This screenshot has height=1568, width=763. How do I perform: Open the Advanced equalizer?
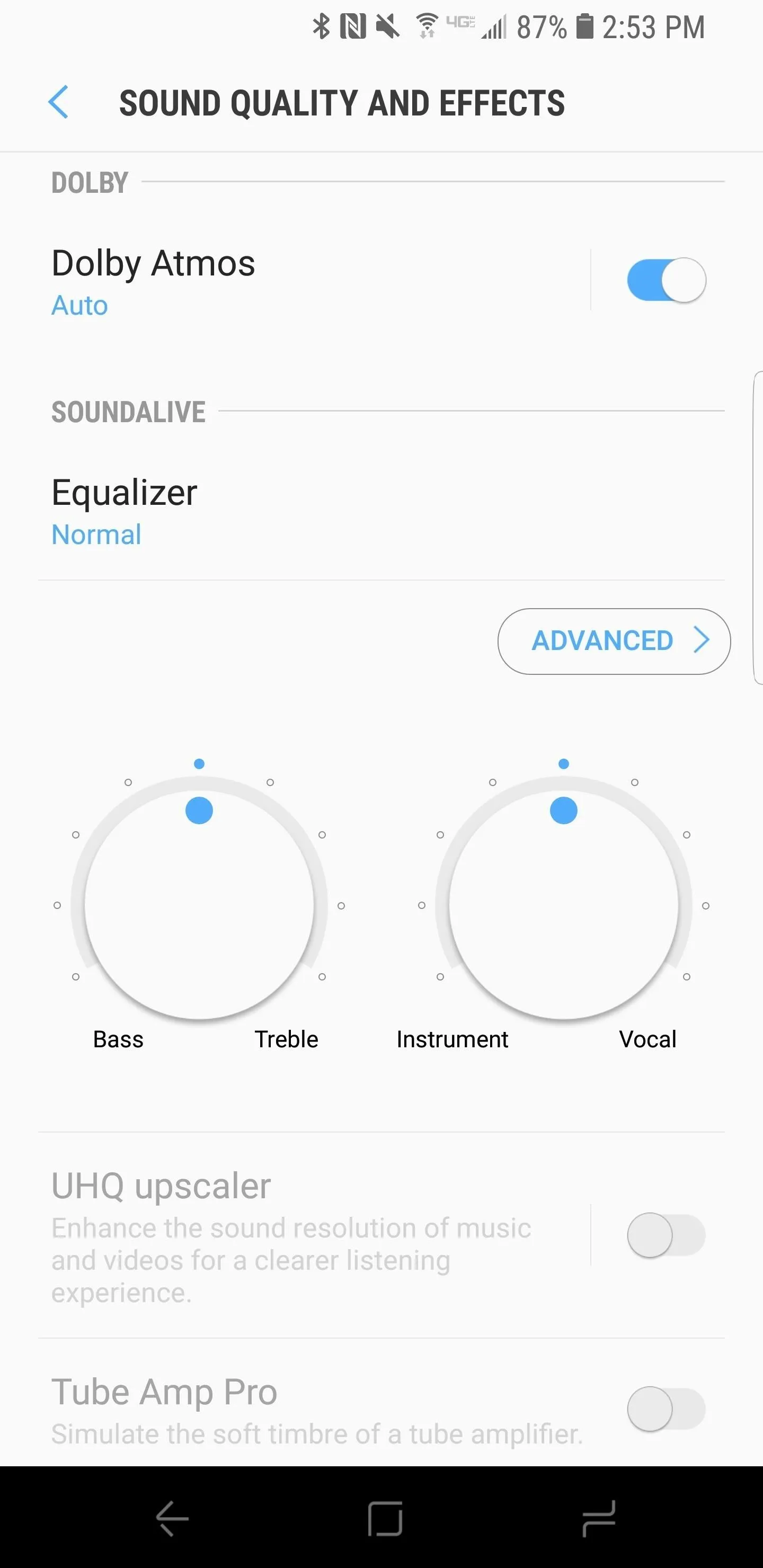[614, 641]
